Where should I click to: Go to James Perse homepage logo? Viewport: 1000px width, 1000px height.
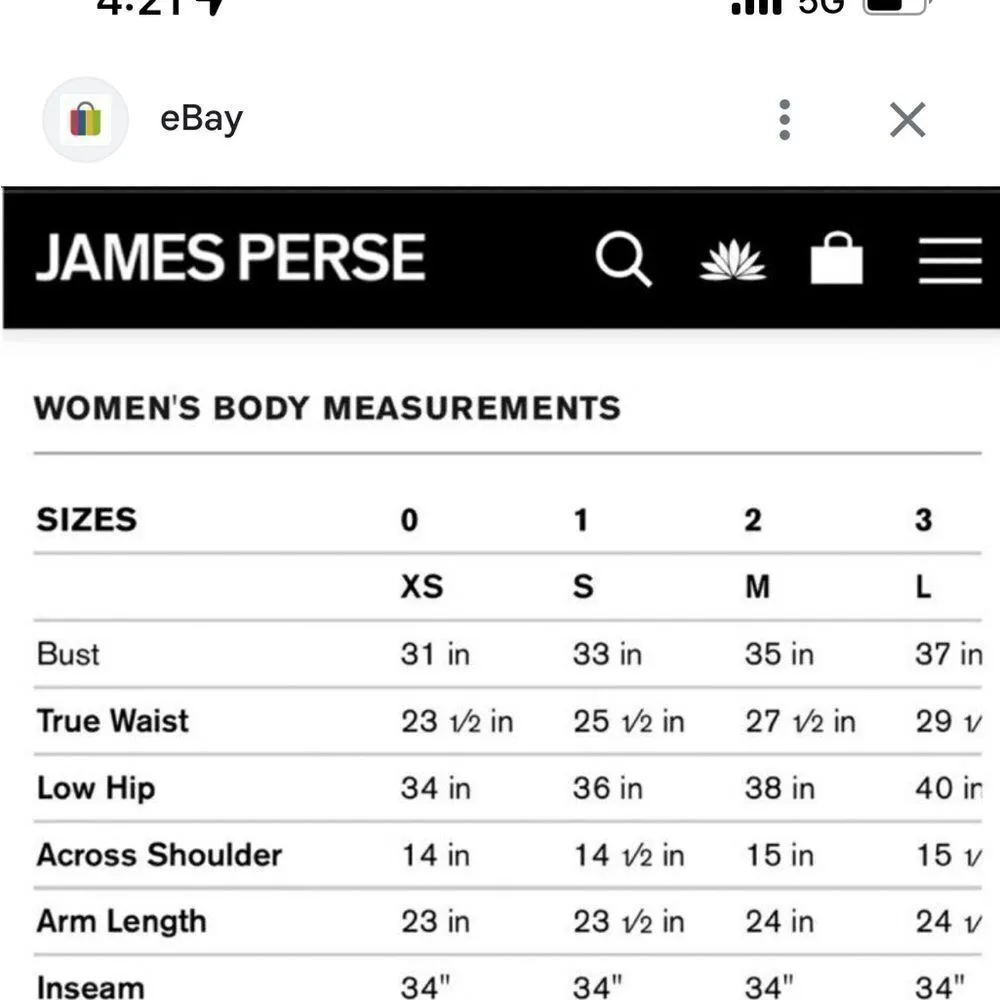click(231, 258)
